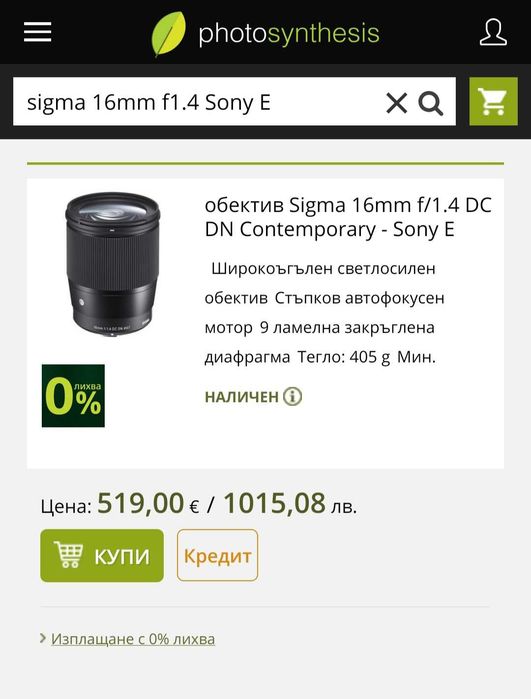Show availability info next to НАЛИЧЕН
The image size is (531, 699).
click(x=293, y=396)
